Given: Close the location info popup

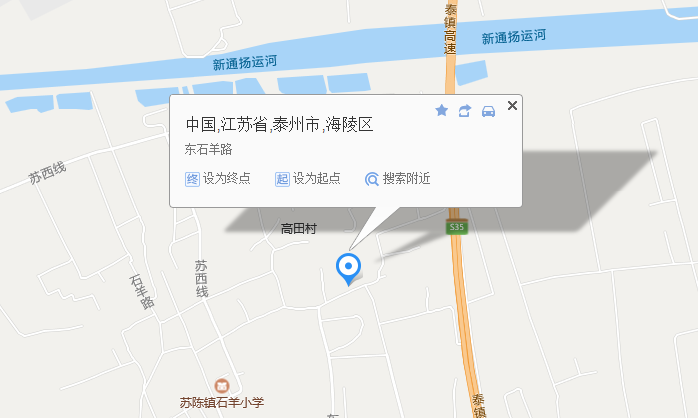Looking at the screenshot, I should 512,105.
